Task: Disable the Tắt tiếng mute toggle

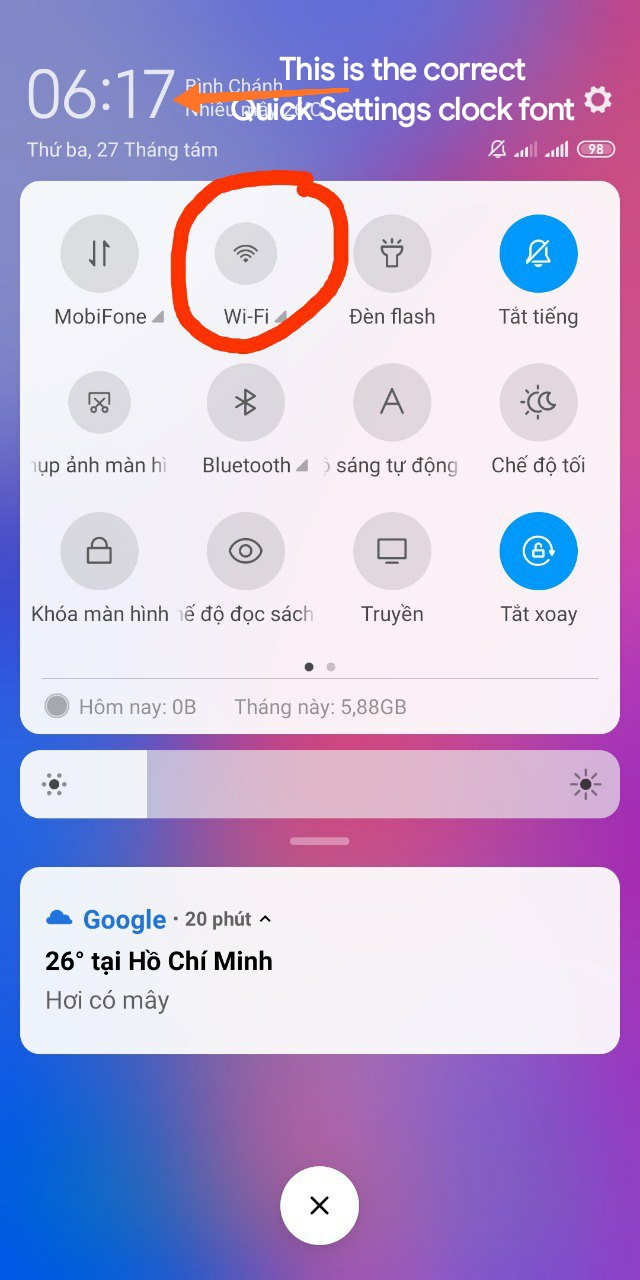Action: (x=538, y=254)
